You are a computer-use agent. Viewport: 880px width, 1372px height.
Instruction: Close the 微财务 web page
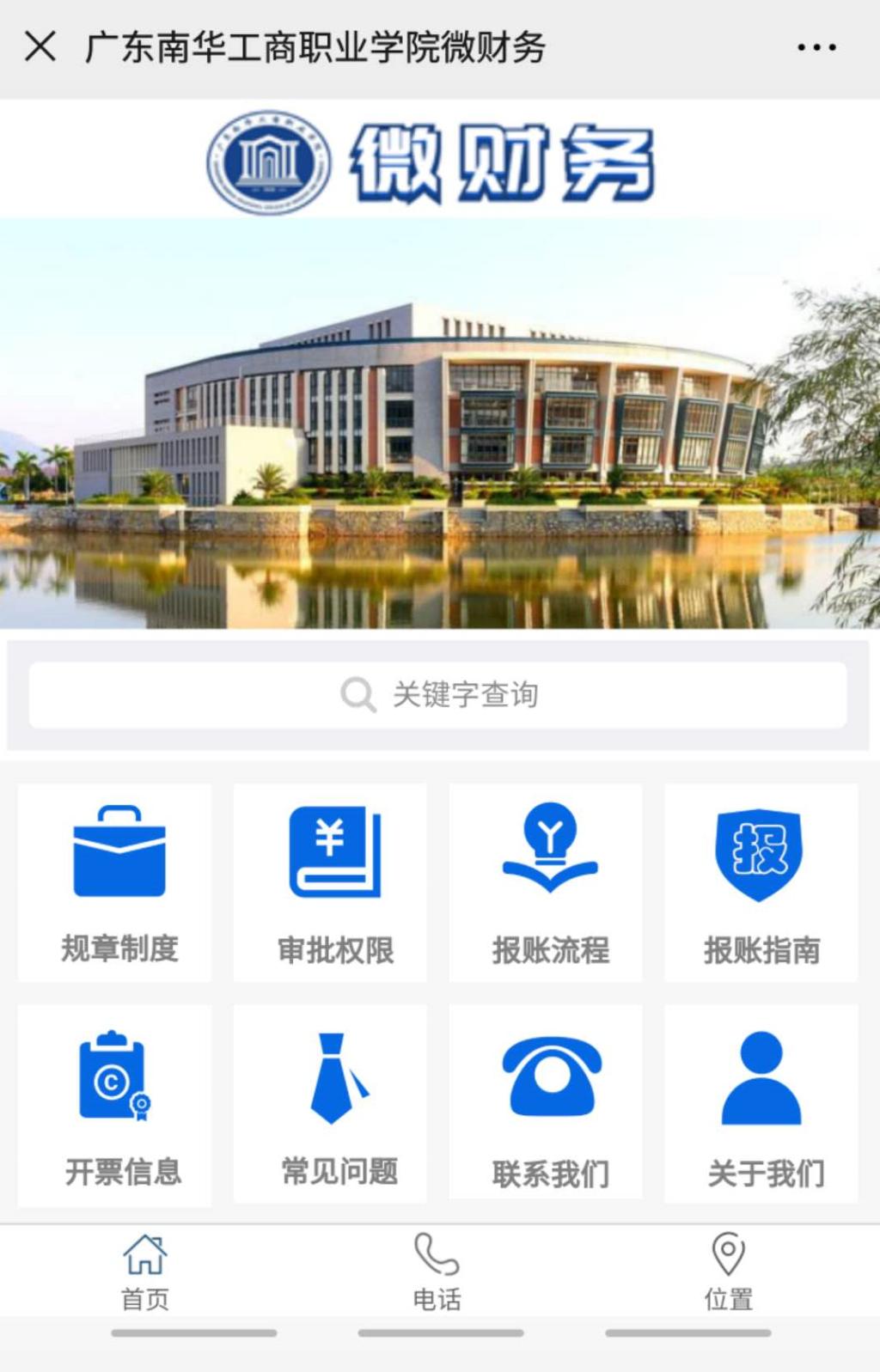pyautogui.click(x=40, y=46)
